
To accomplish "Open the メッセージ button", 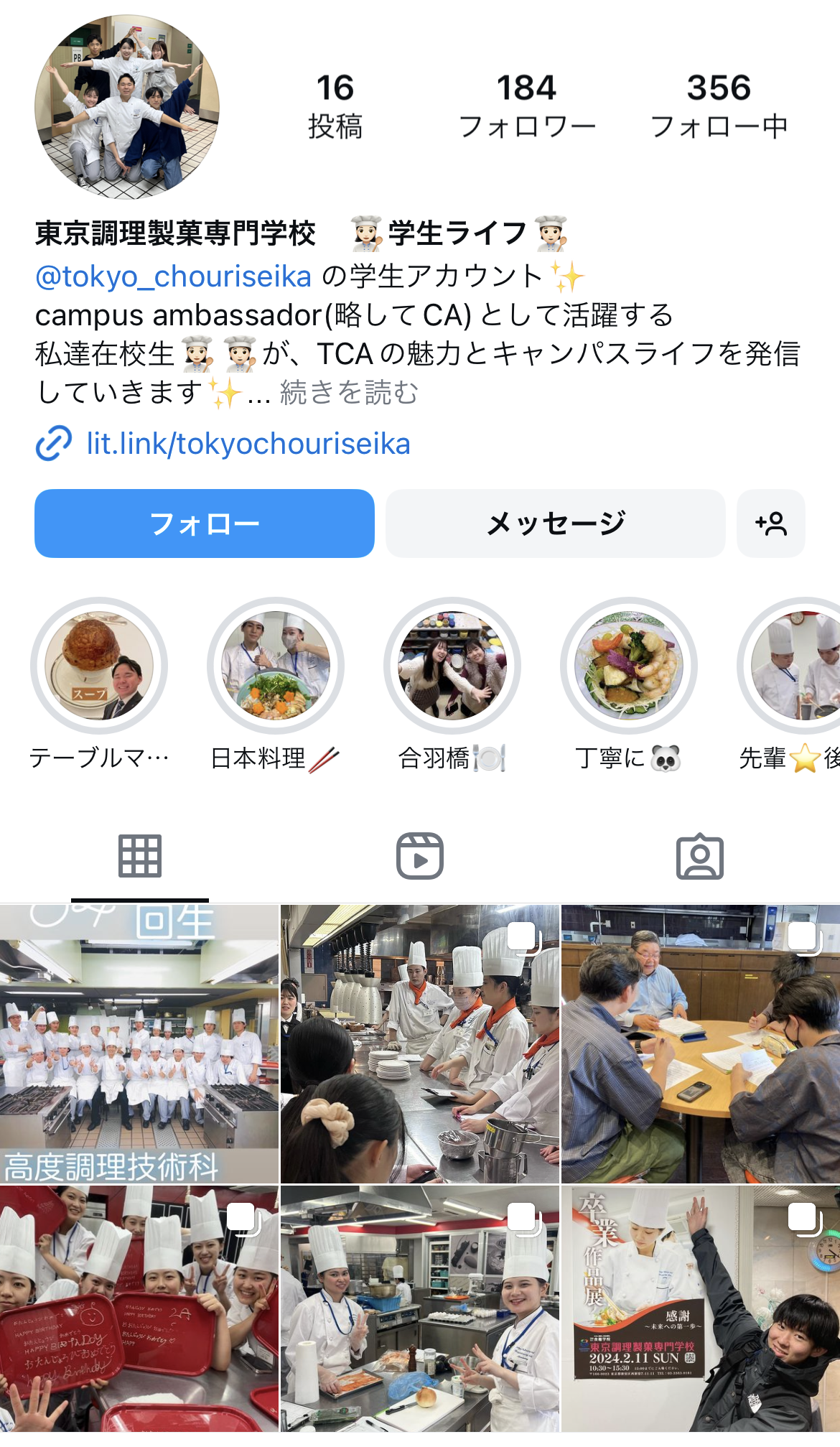I will 555,524.
